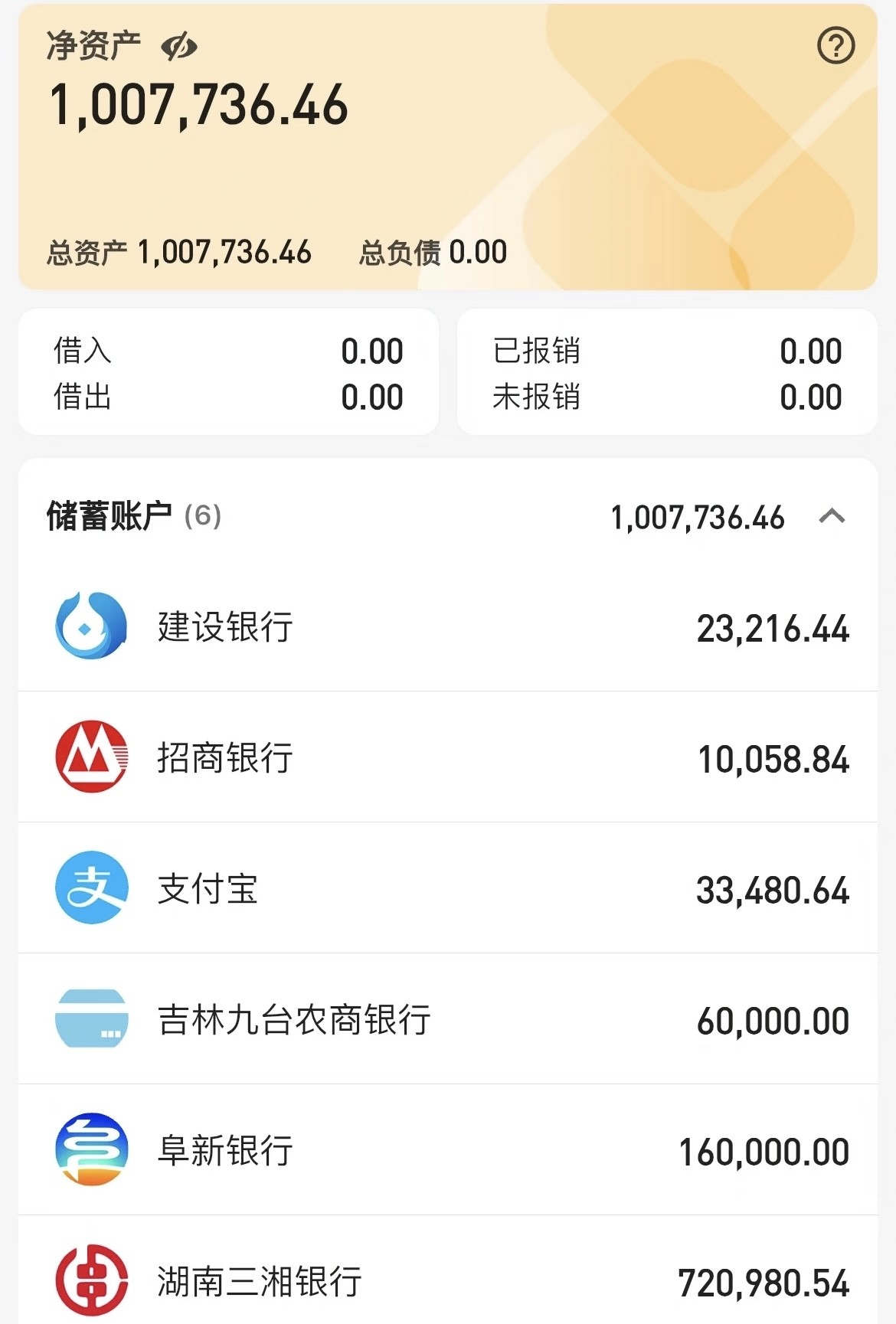
Task: Click the 总负债 0.00 figure
Action: (x=432, y=251)
